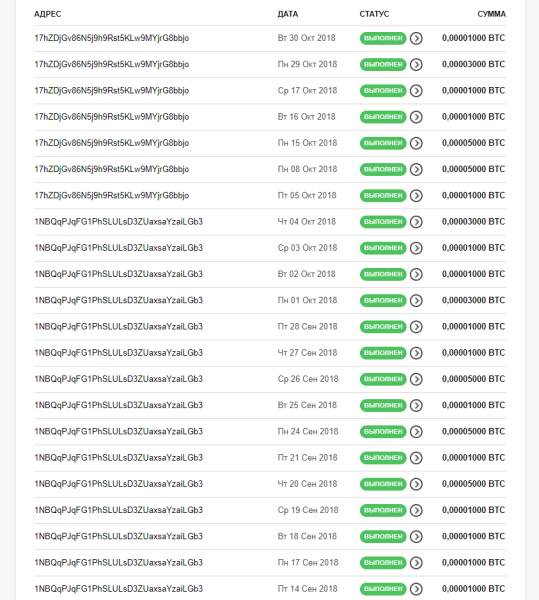
Task: Open arrow on 21 Сен 2018 row
Action: point(416,458)
